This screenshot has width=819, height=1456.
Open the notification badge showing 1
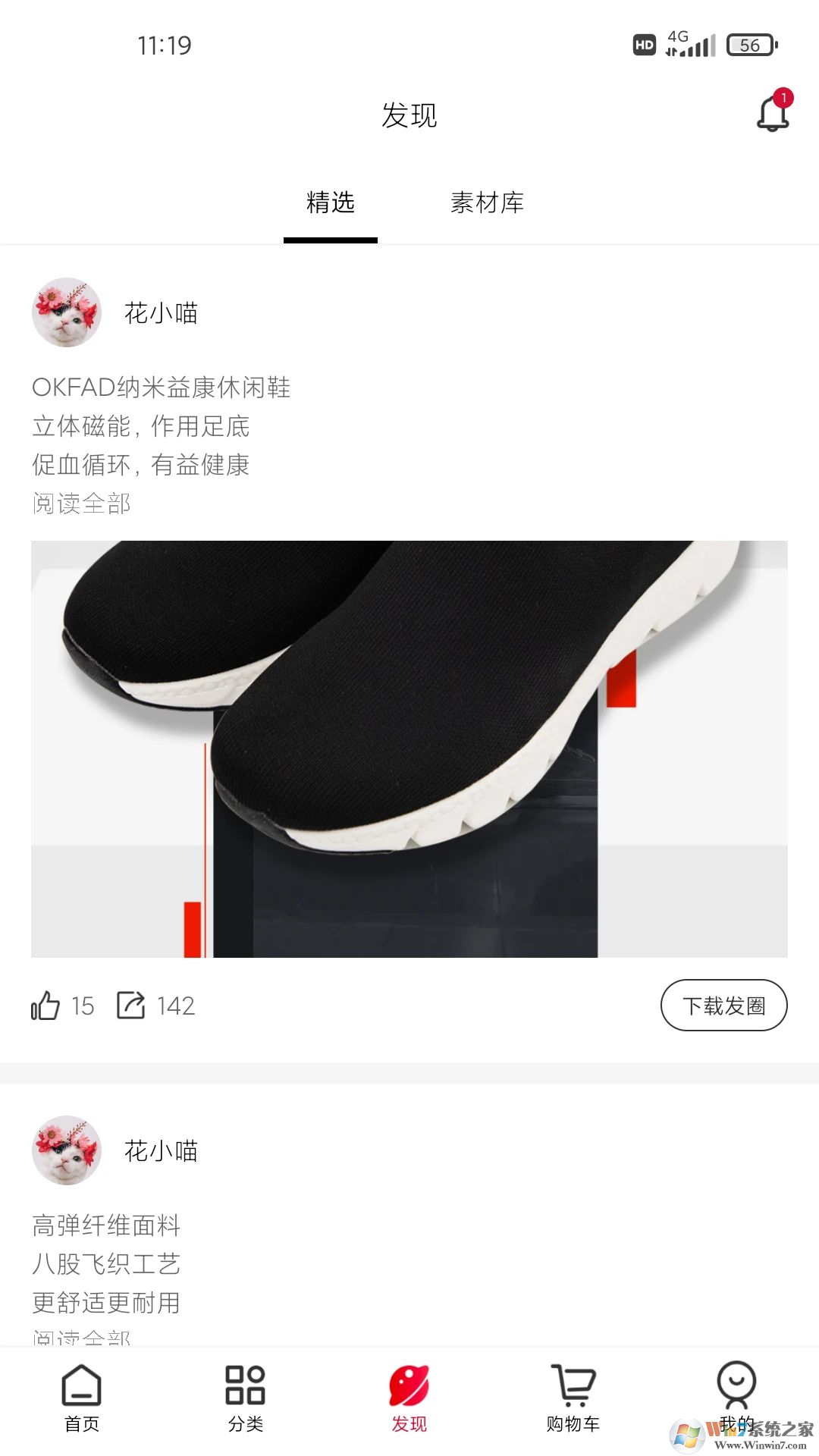pyautogui.click(x=783, y=96)
